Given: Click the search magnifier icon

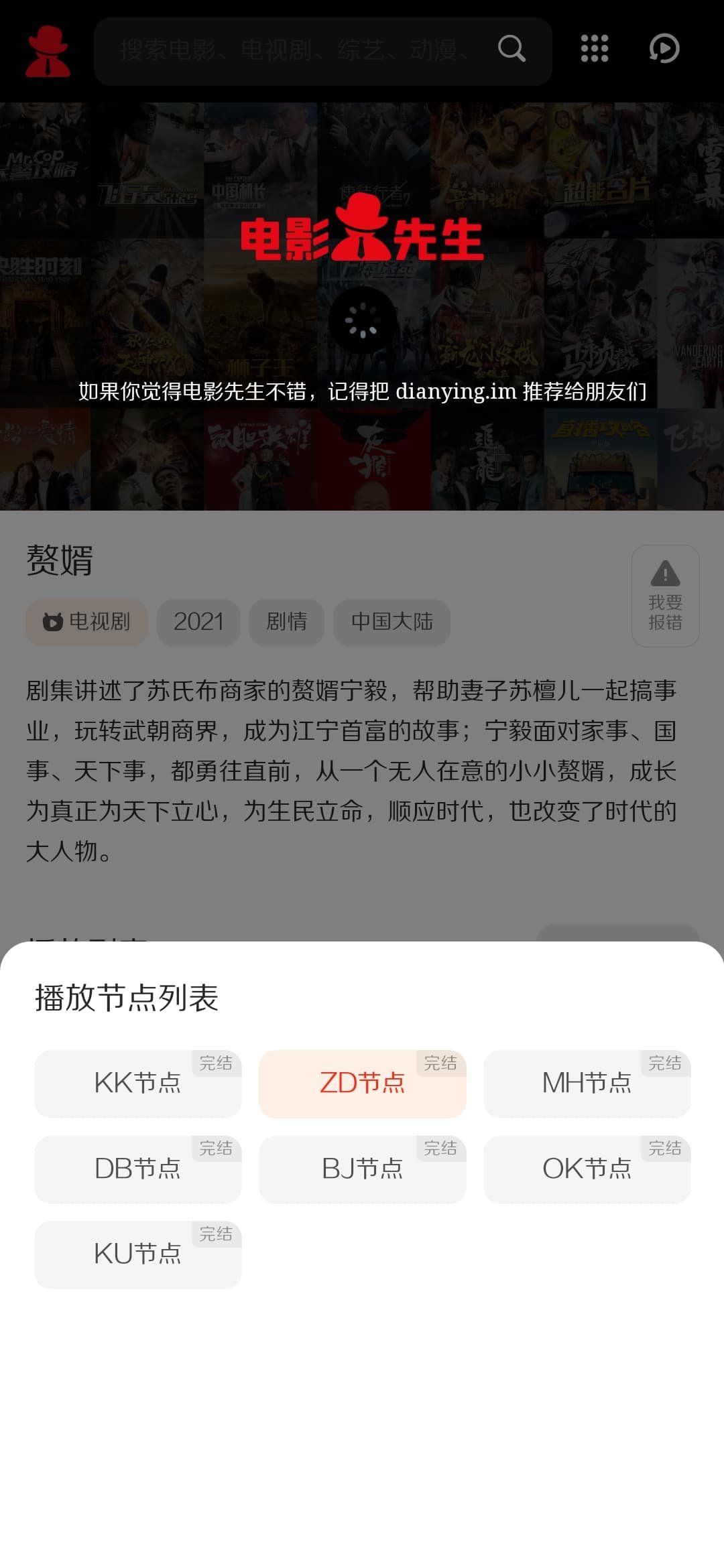Looking at the screenshot, I should 512,50.
